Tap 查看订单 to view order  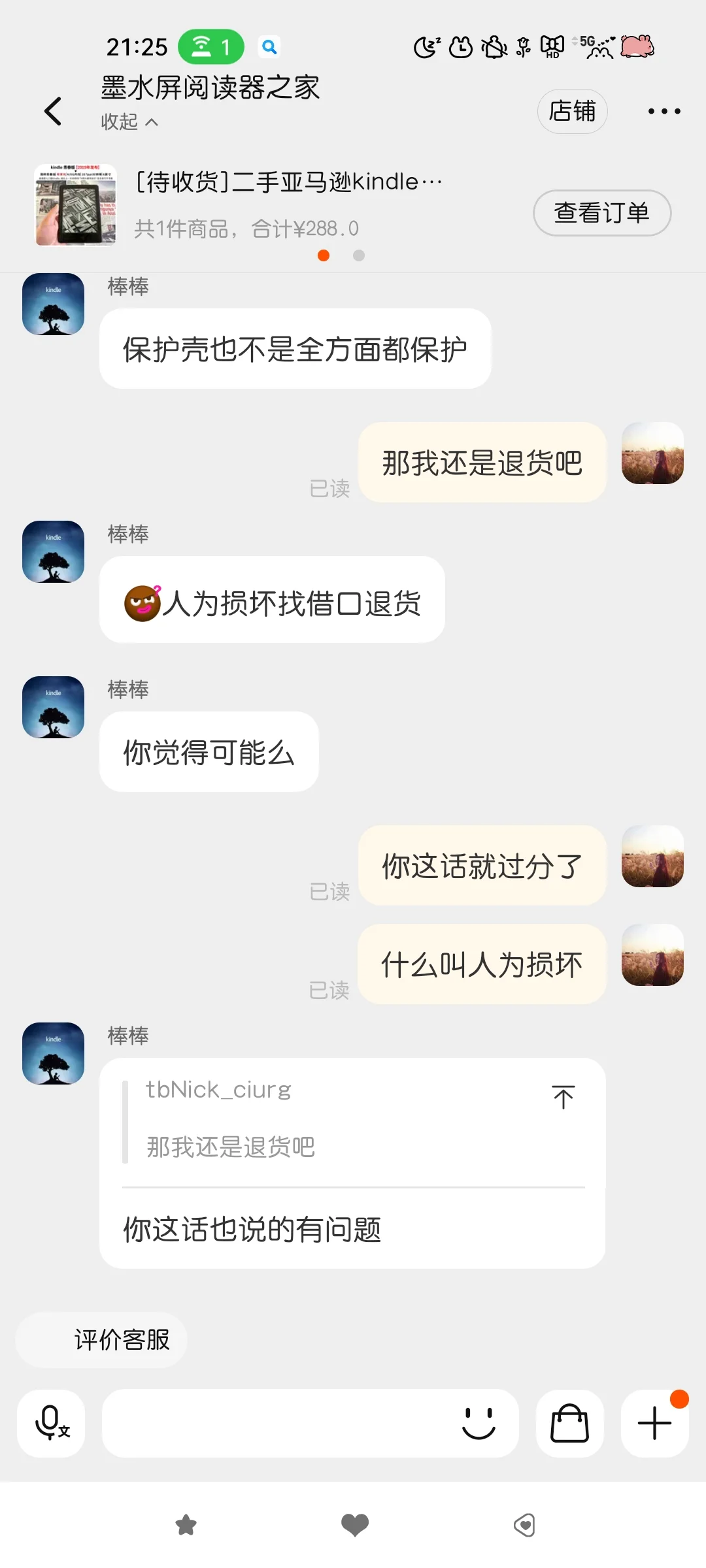[x=601, y=213]
